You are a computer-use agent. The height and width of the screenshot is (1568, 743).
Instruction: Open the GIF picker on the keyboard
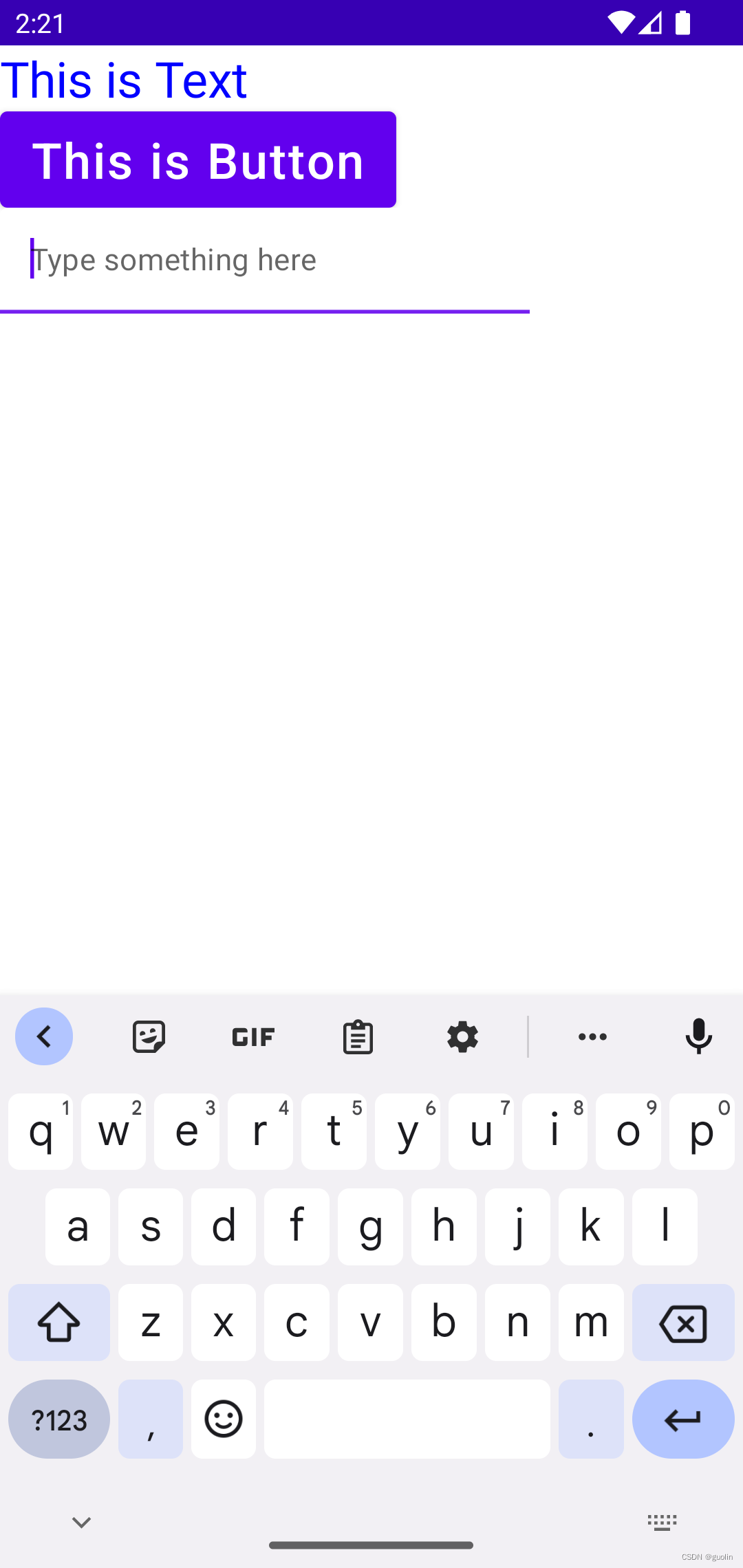coord(253,1036)
